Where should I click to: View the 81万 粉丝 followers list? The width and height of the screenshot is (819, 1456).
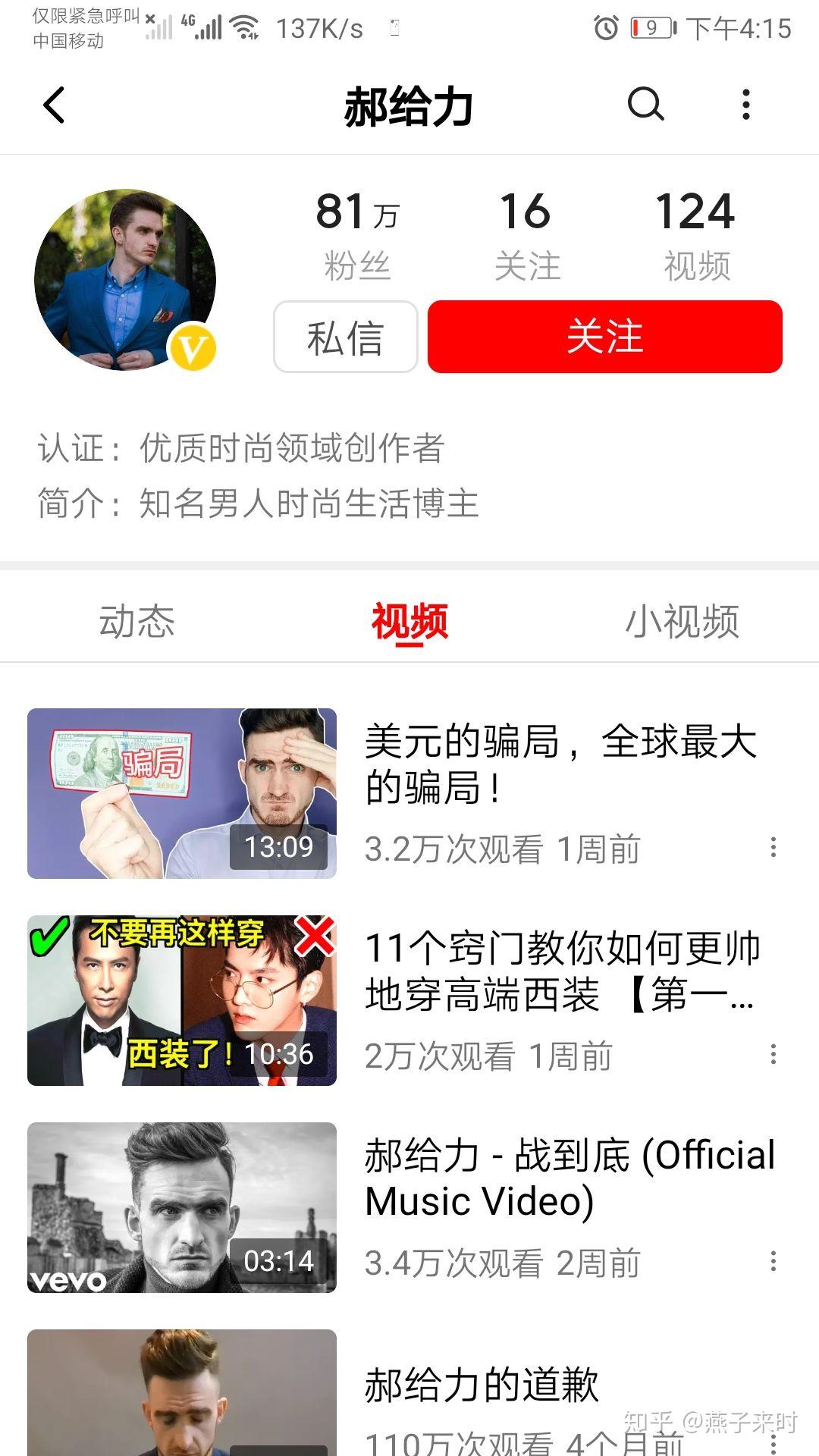tap(357, 235)
